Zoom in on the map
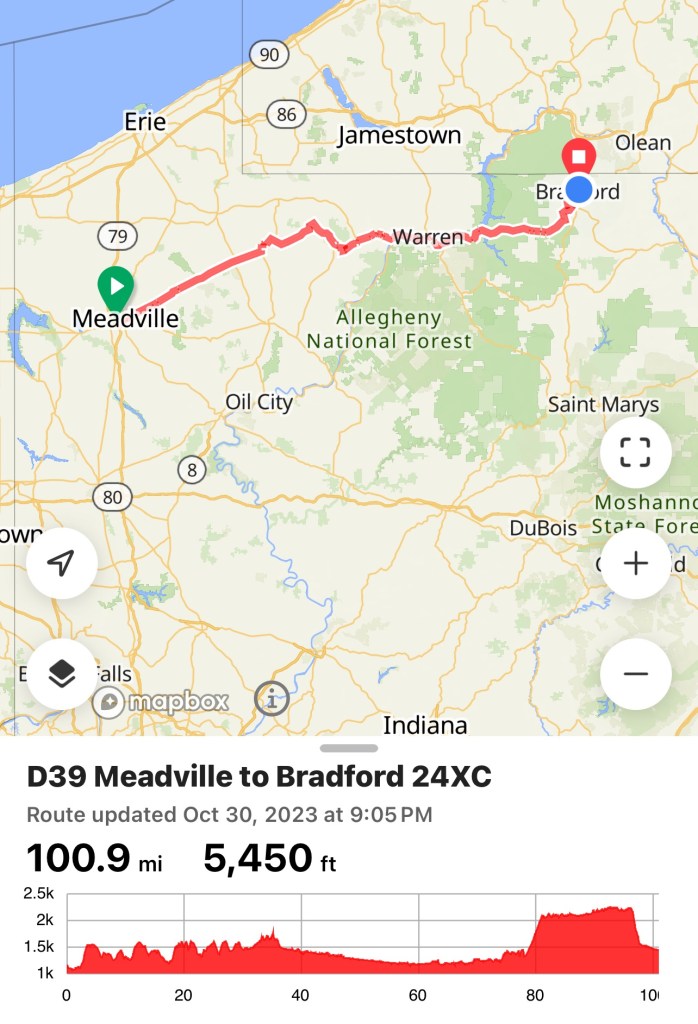The width and height of the screenshot is (698, 1024). 635,563
